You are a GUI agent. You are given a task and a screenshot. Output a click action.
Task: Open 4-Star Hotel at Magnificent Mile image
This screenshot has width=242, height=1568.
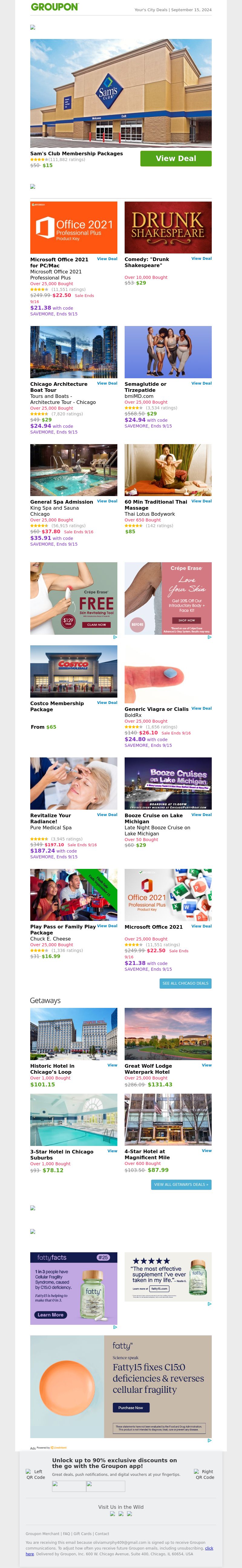pyautogui.click(x=168, y=1119)
